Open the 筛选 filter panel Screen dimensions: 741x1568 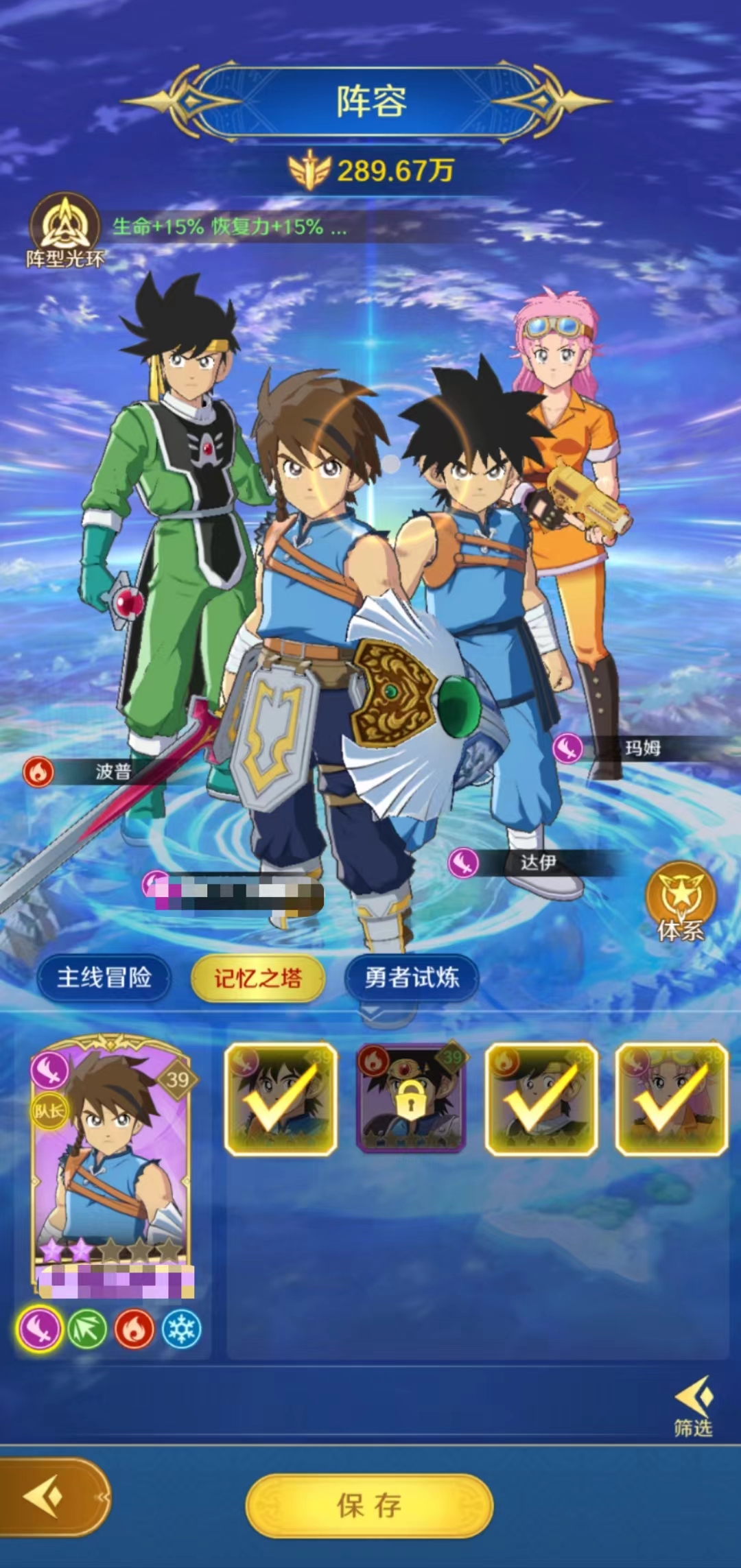(x=693, y=1407)
